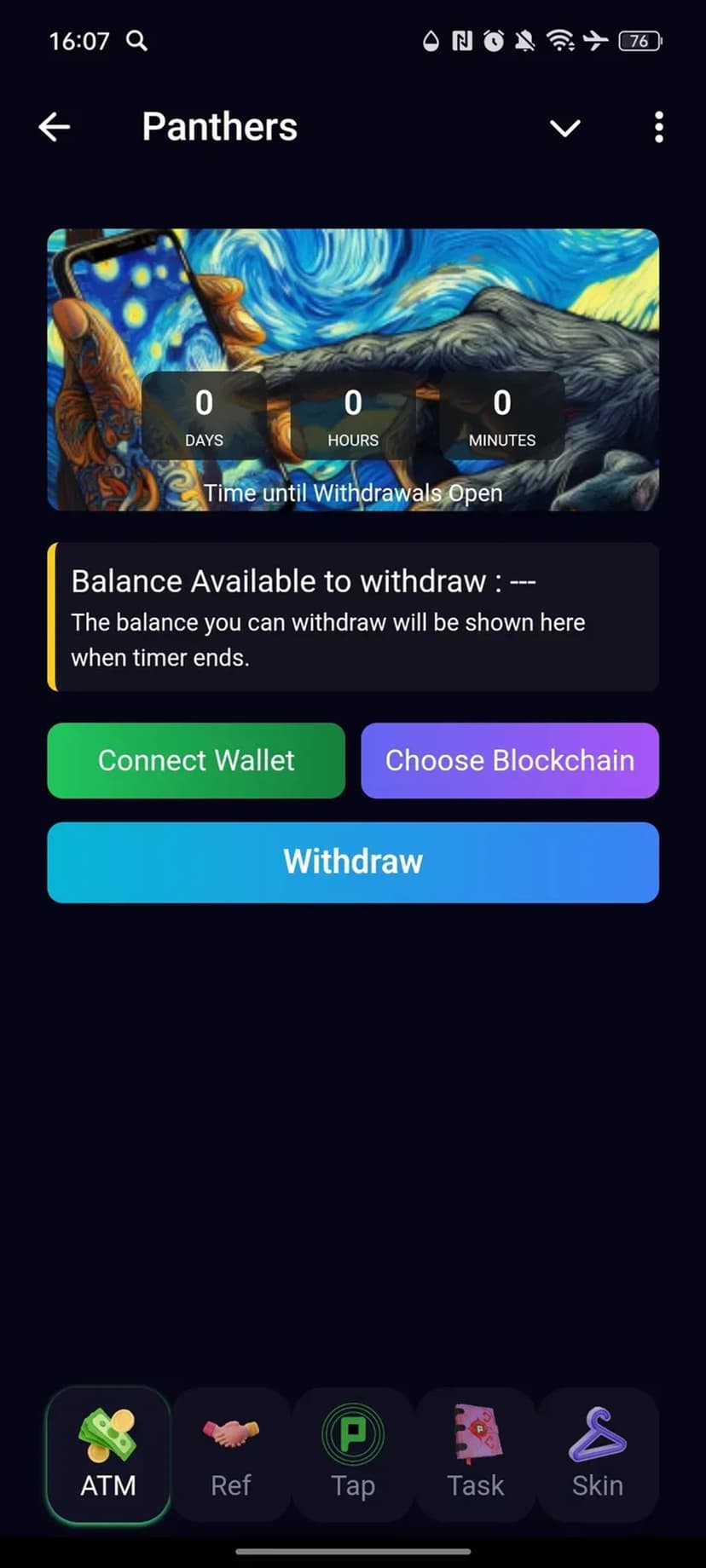Go back using the back arrow
Viewport: 706px width, 1568px height.
click(55, 128)
